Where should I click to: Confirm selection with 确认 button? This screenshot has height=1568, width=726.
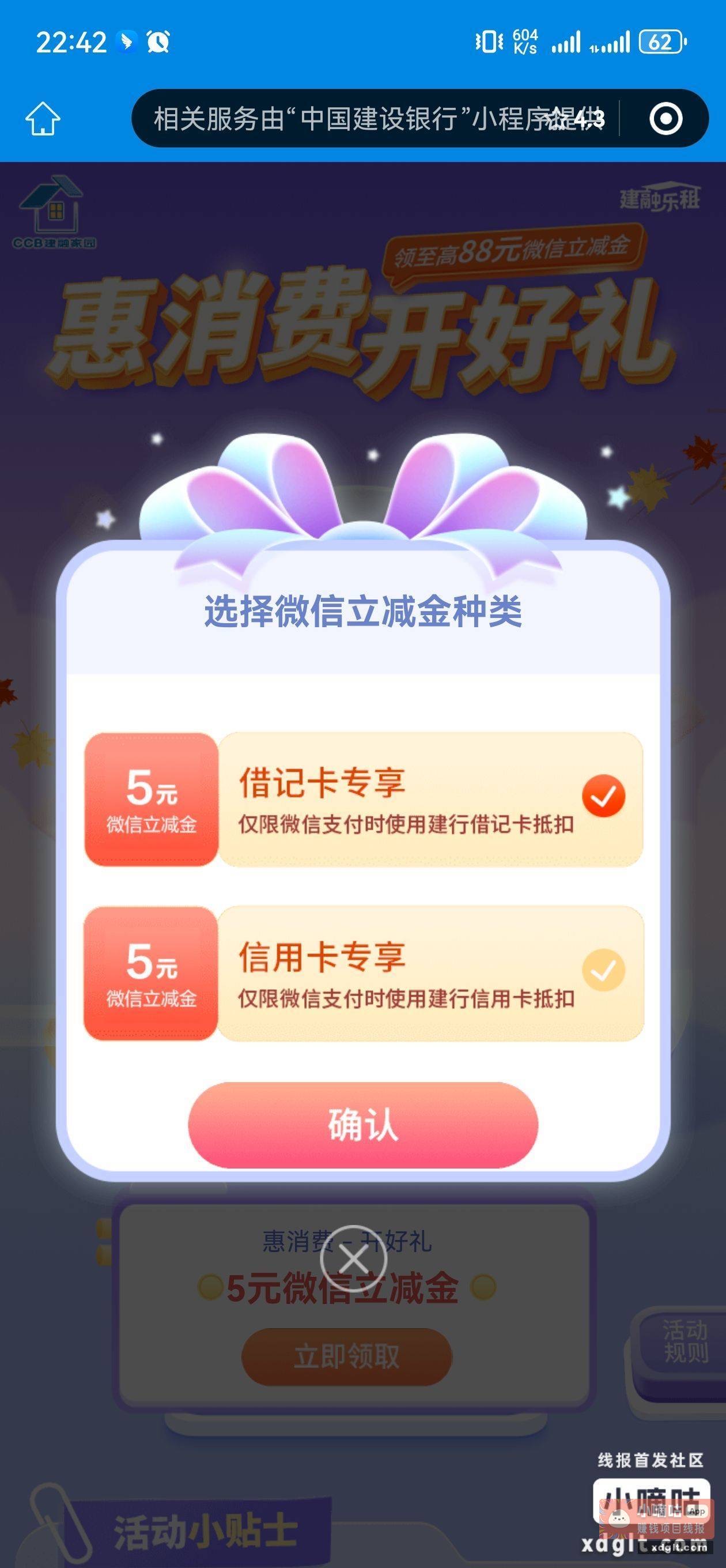(362, 1124)
